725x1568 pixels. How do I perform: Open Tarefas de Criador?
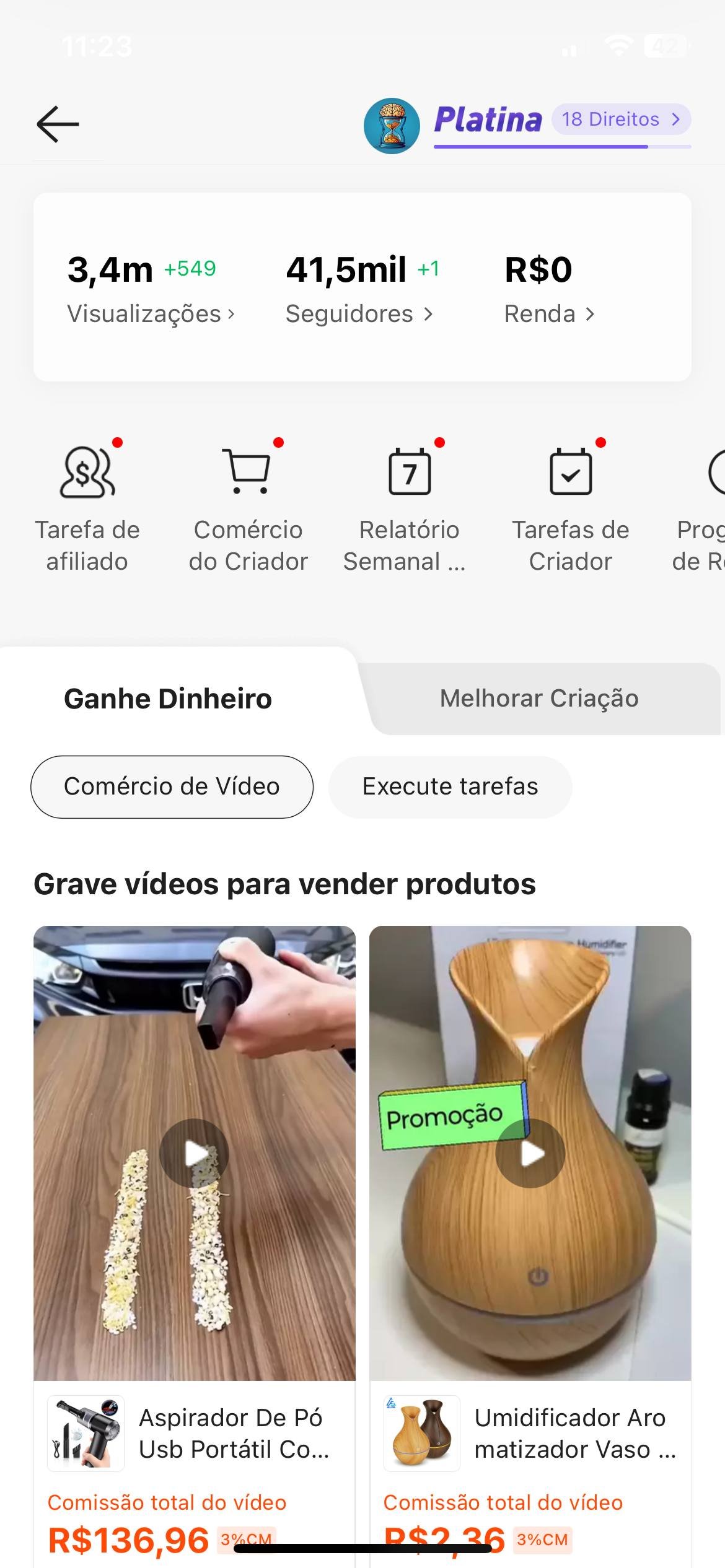pos(570,505)
